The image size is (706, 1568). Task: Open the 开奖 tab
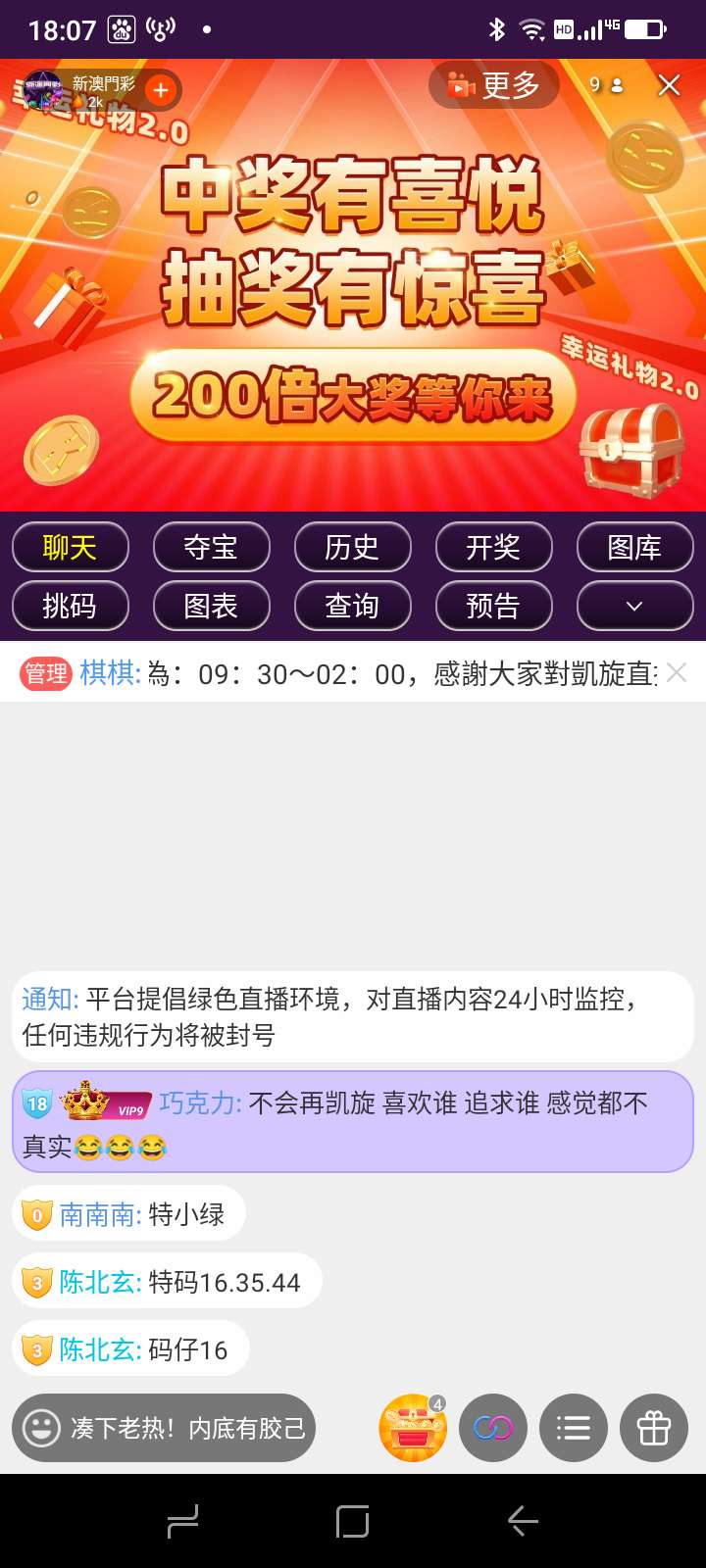point(493,547)
